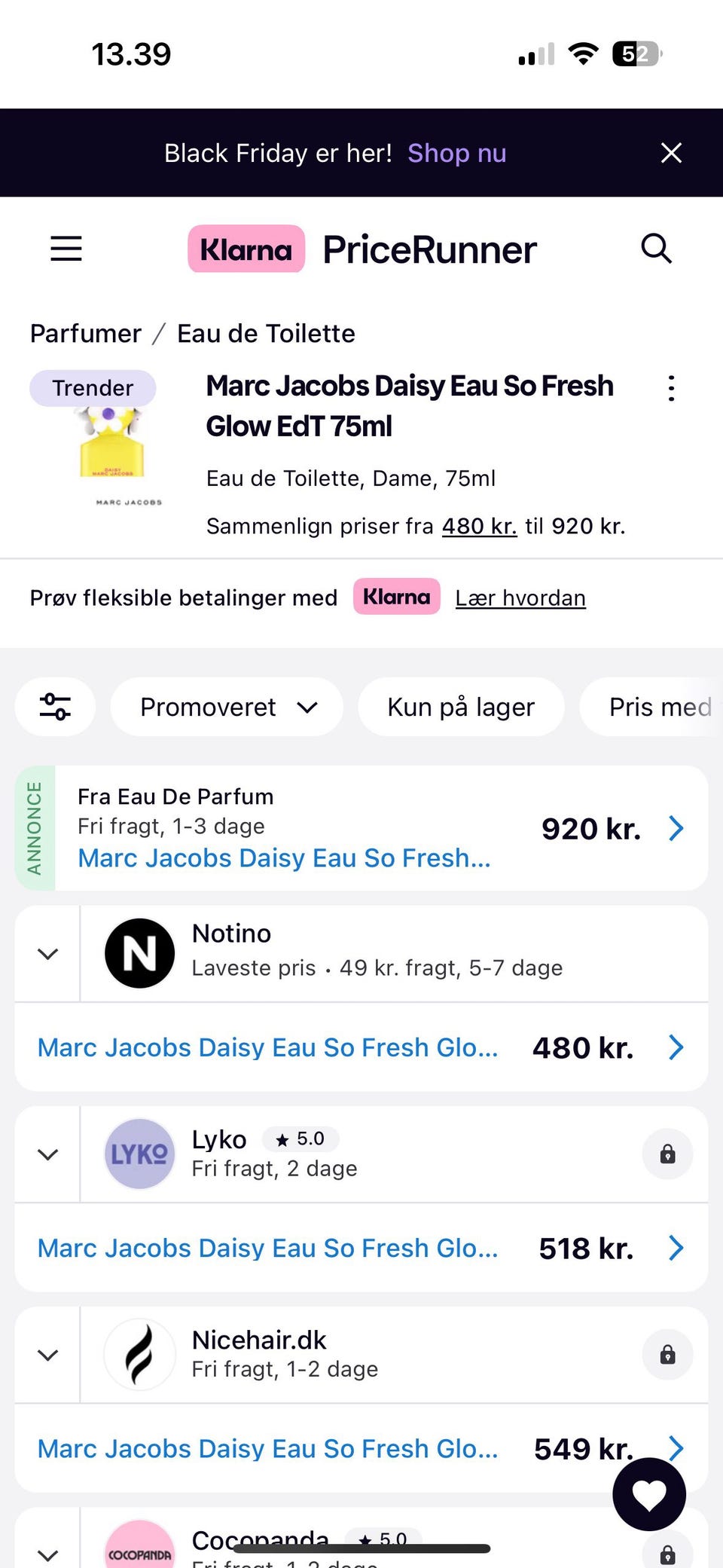Image resolution: width=723 pixels, height=1568 pixels.
Task: Follow the Shop nu link
Action: pyautogui.click(x=456, y=153)
